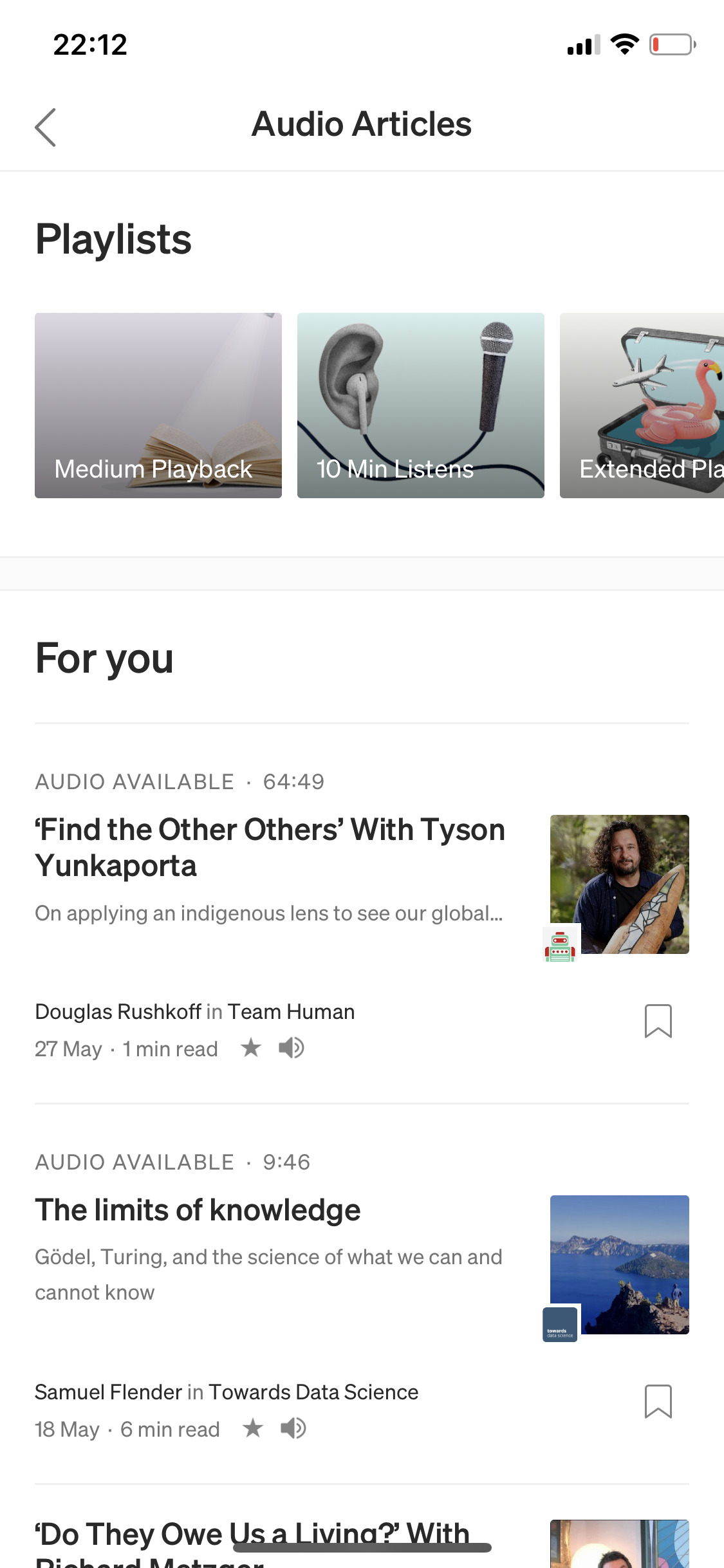Tap the Tyson Yunkaporta portrait image
The height and width of the screenshot is (1568, 724).
[x=619, y=884]
